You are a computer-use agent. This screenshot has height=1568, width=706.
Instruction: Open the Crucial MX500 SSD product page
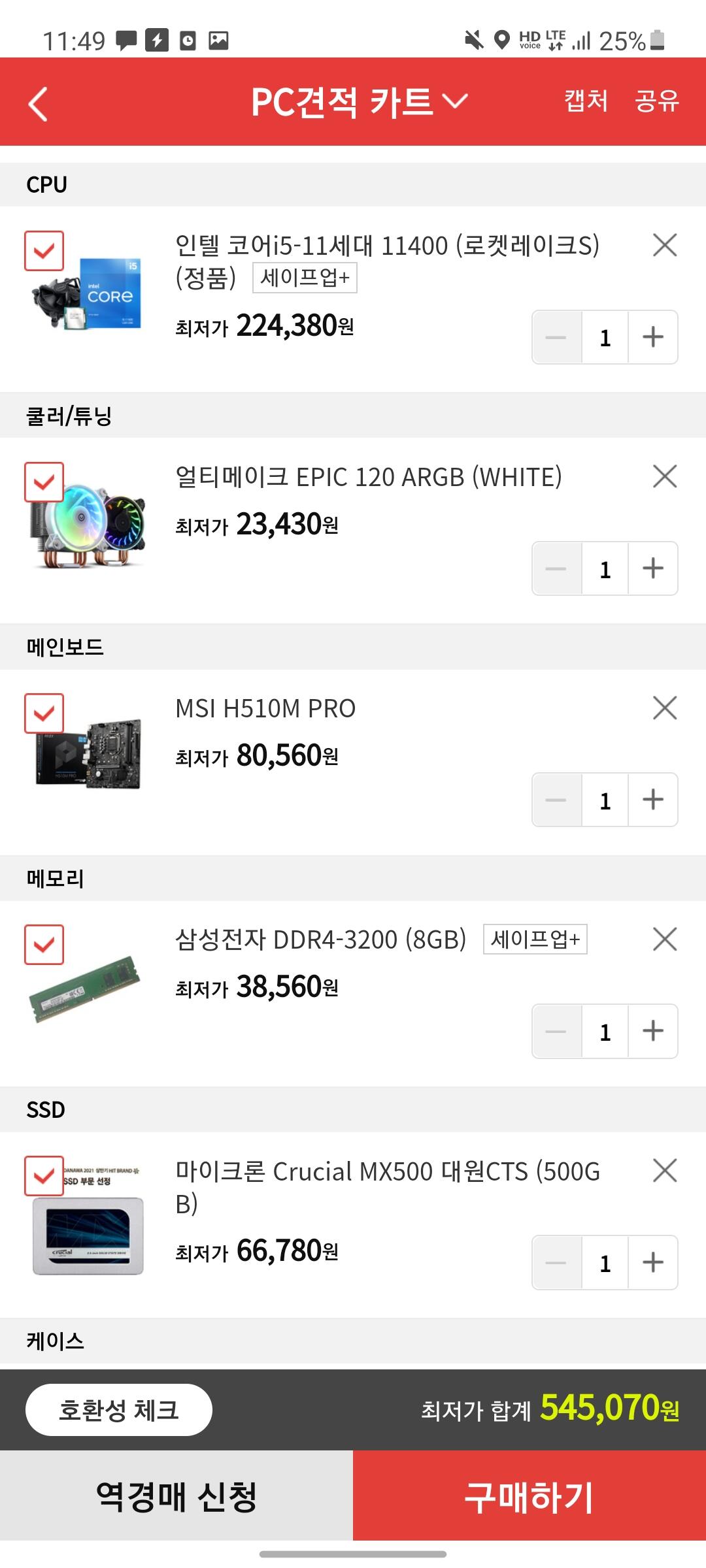pos(388,1187)
